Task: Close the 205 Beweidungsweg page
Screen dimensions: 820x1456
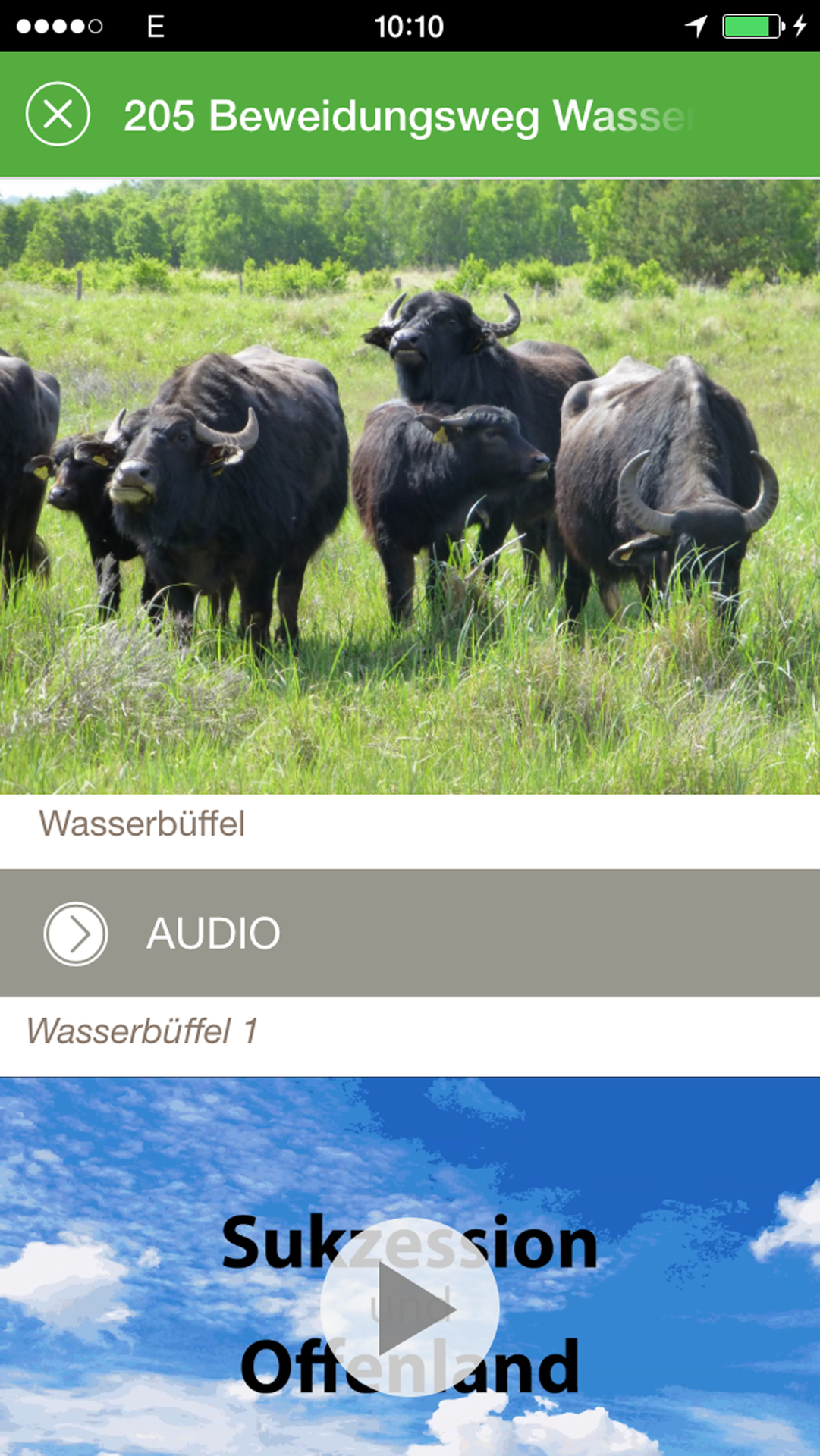Action: click(x=58, y=115)
